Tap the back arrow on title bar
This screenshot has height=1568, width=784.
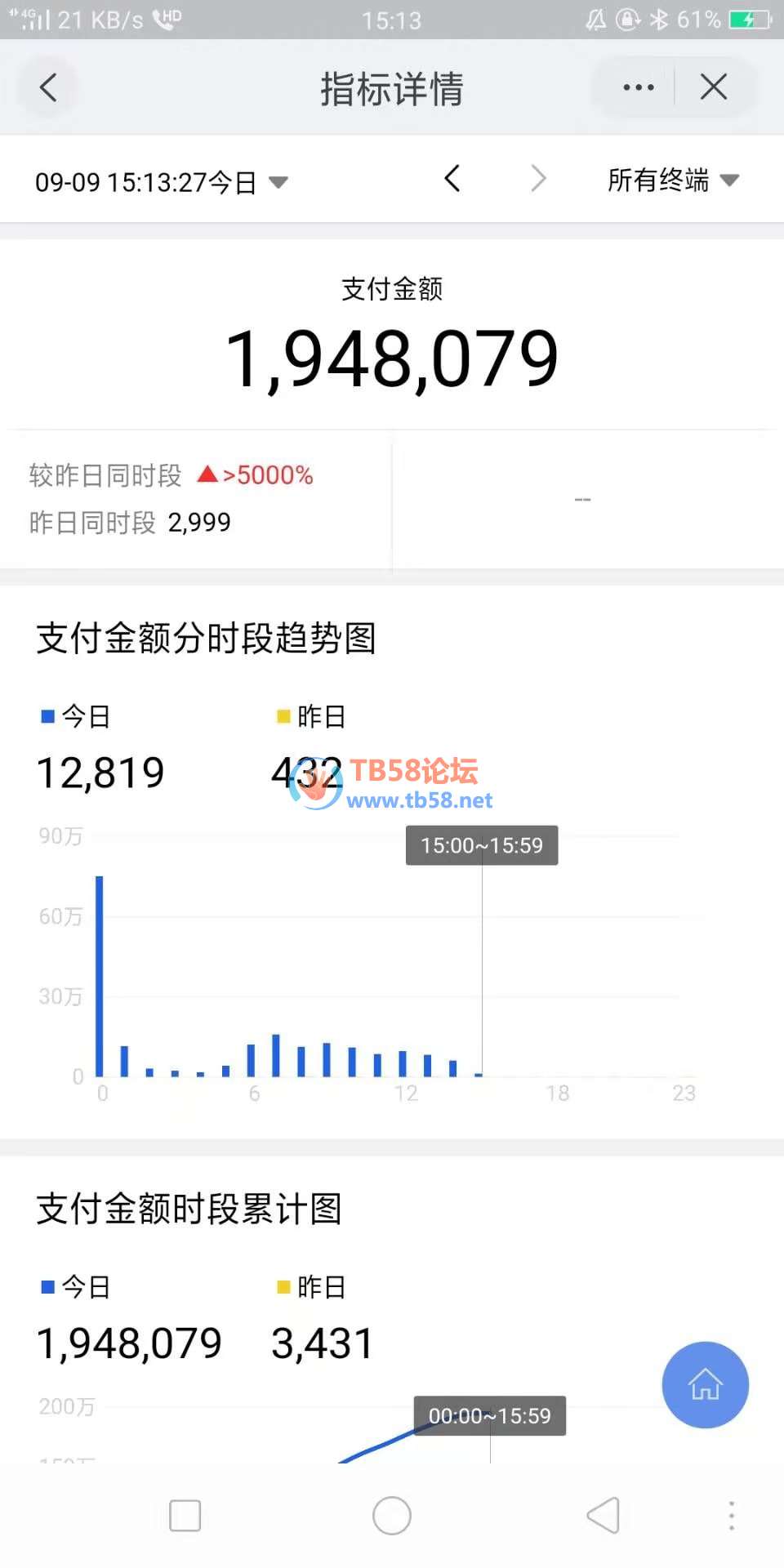tap(47, 88)
